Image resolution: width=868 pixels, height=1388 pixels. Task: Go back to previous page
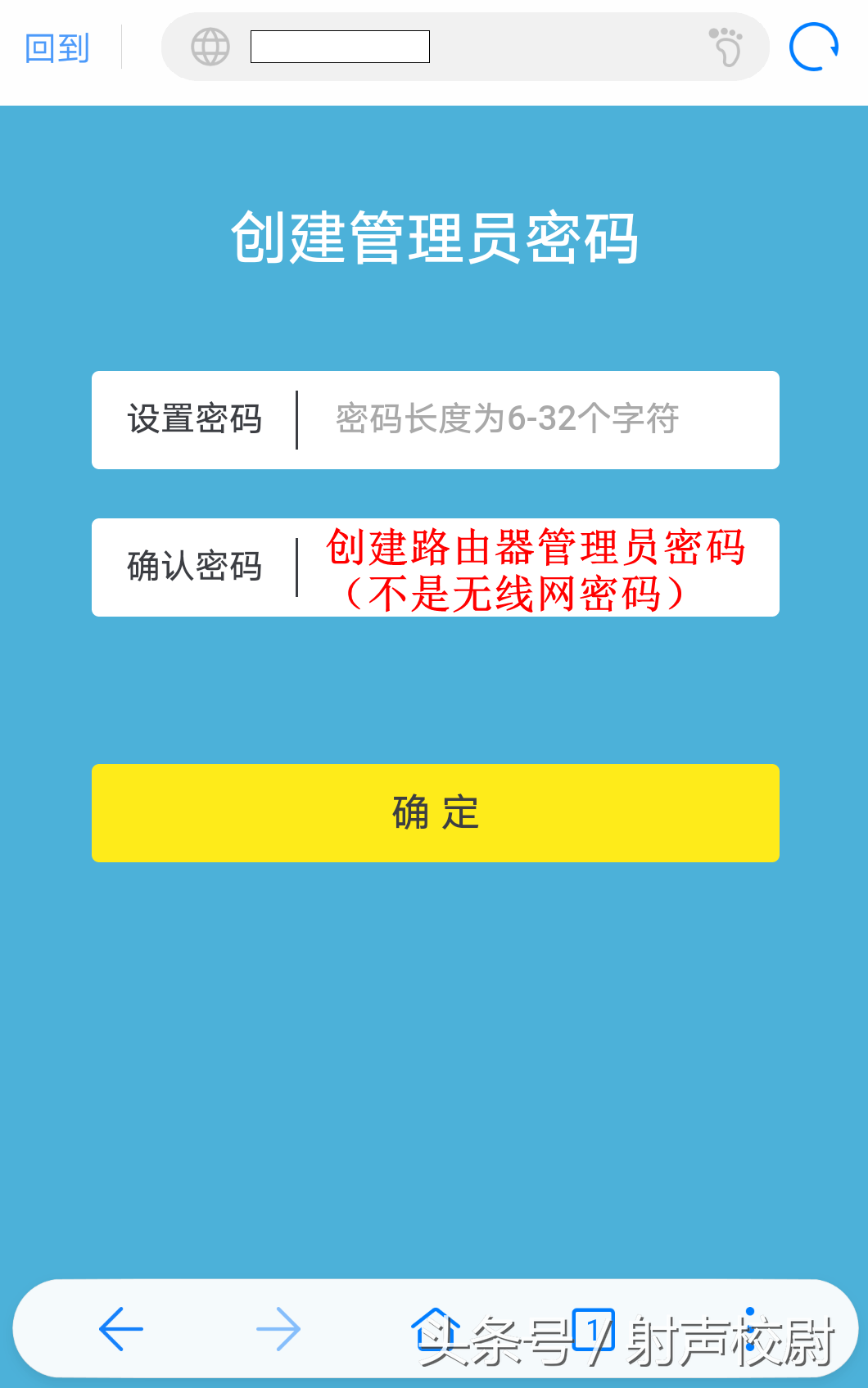coord(121,1328)
